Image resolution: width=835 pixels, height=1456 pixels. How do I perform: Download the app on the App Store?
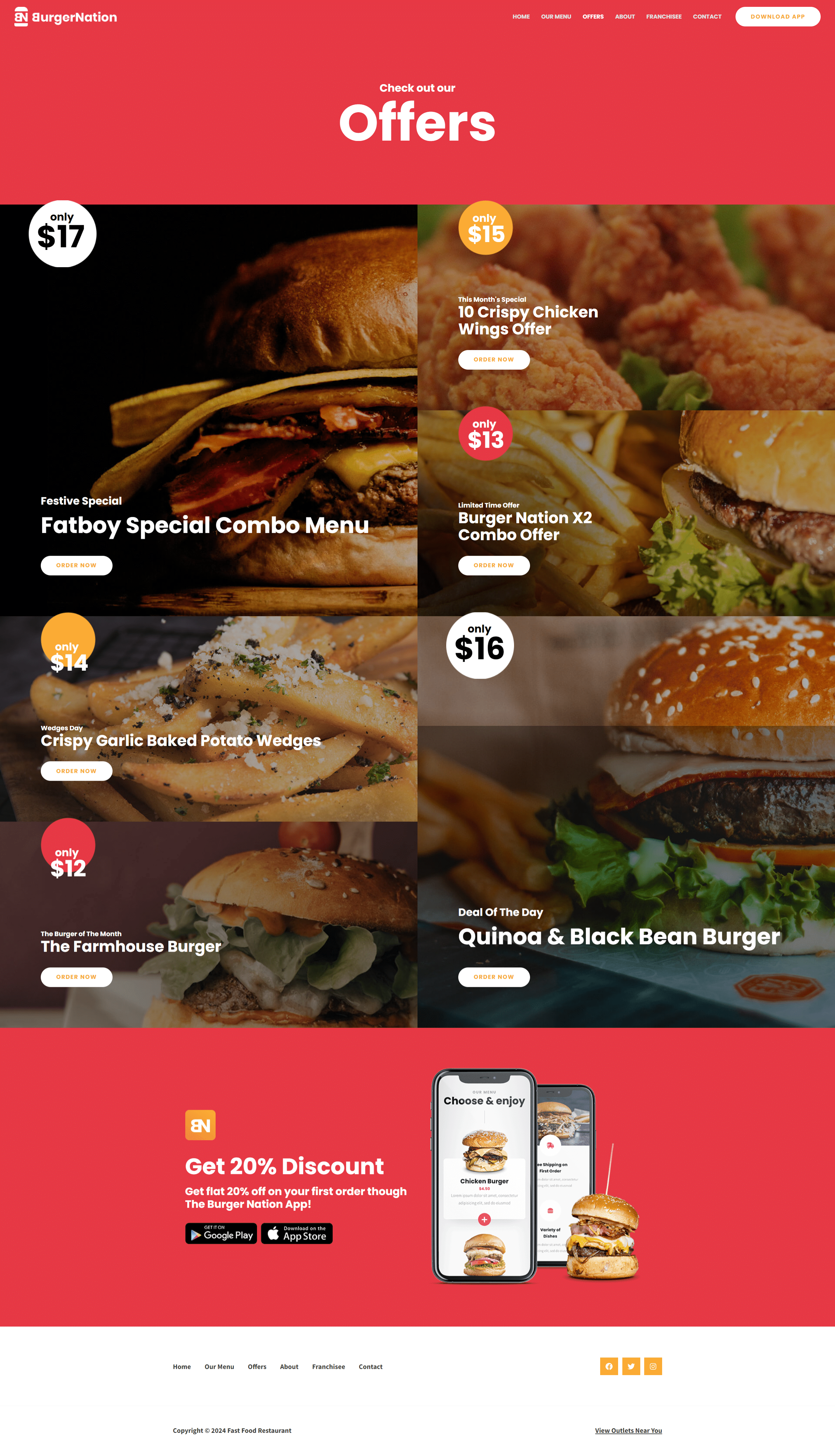(296, 1234)
